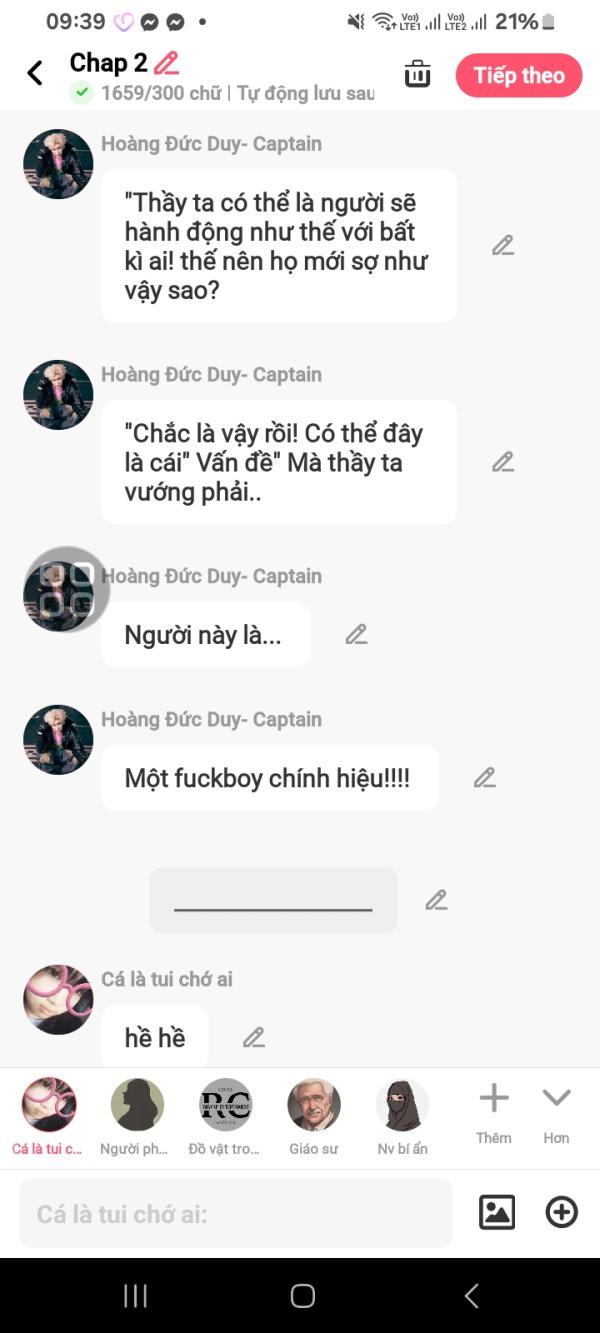The width and height of the screenshot is (600, 1333).
Task: Edit the divider line entry
Action: (436, 900)
